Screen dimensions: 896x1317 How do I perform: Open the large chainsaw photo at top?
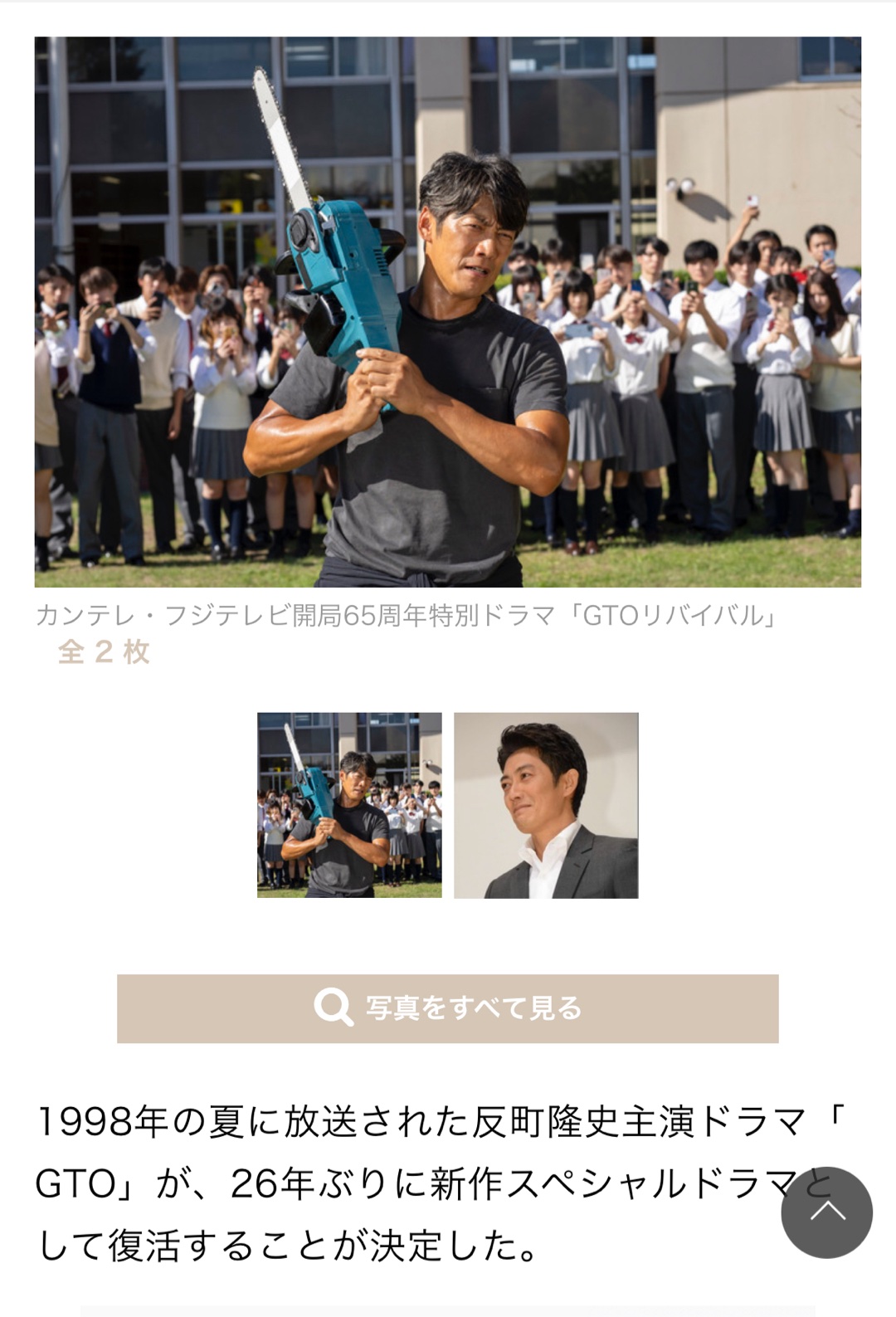(447, 311)
